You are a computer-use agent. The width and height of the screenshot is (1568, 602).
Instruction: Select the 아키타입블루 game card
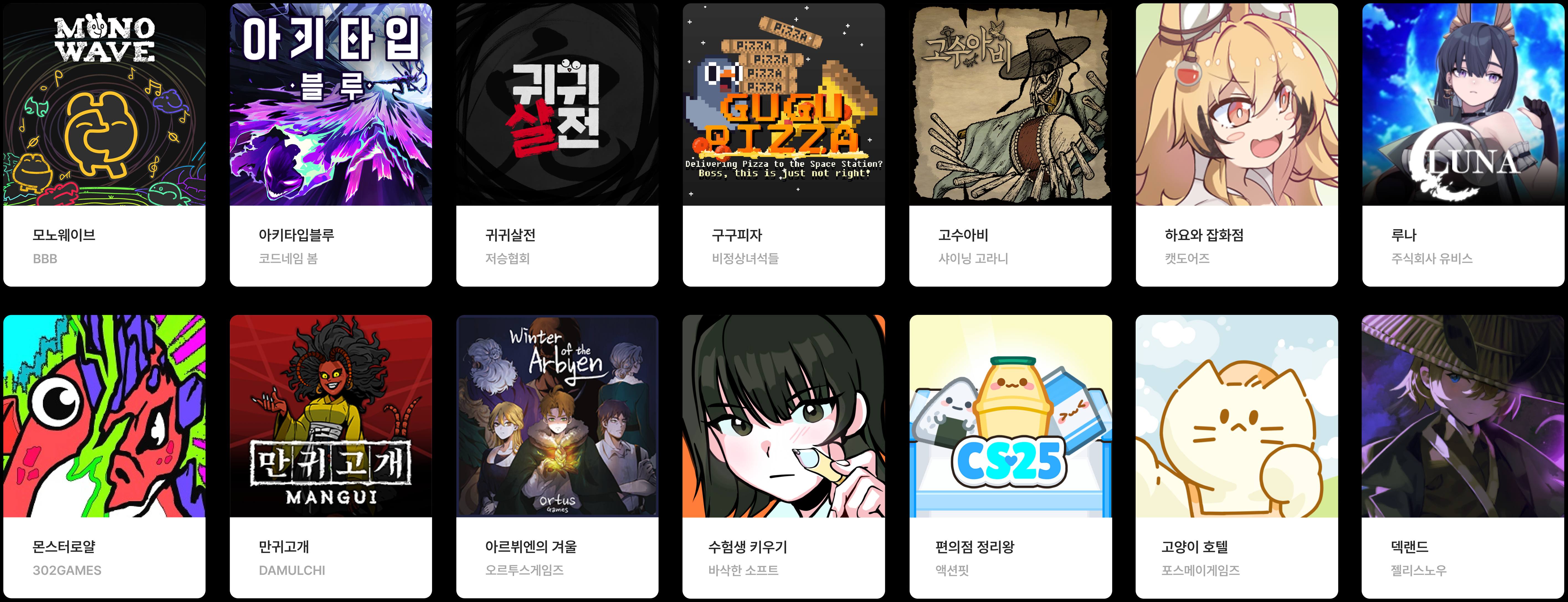[330, 144]
